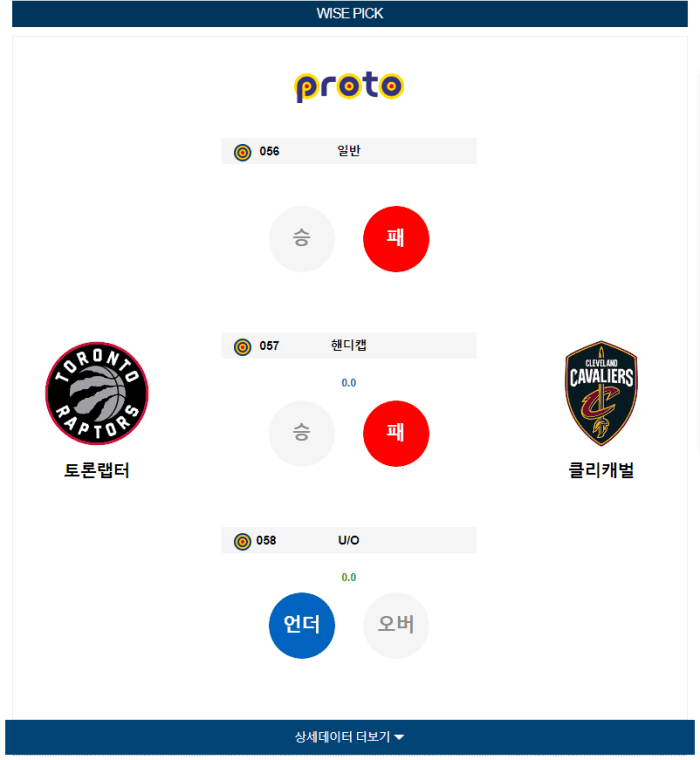Pick 언더 in the U/O section

click(x=301, y=625)
